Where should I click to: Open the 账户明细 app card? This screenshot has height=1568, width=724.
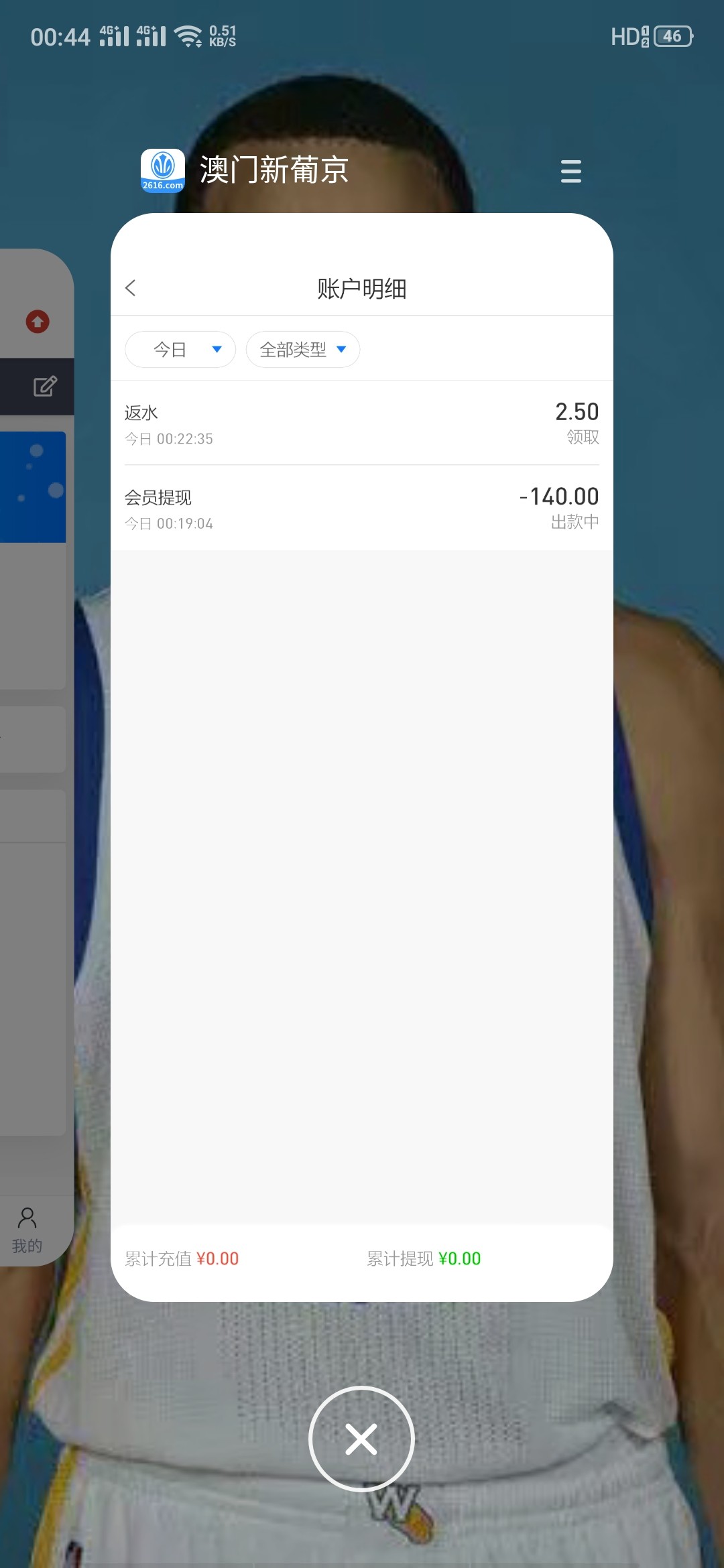pos(361,804)
